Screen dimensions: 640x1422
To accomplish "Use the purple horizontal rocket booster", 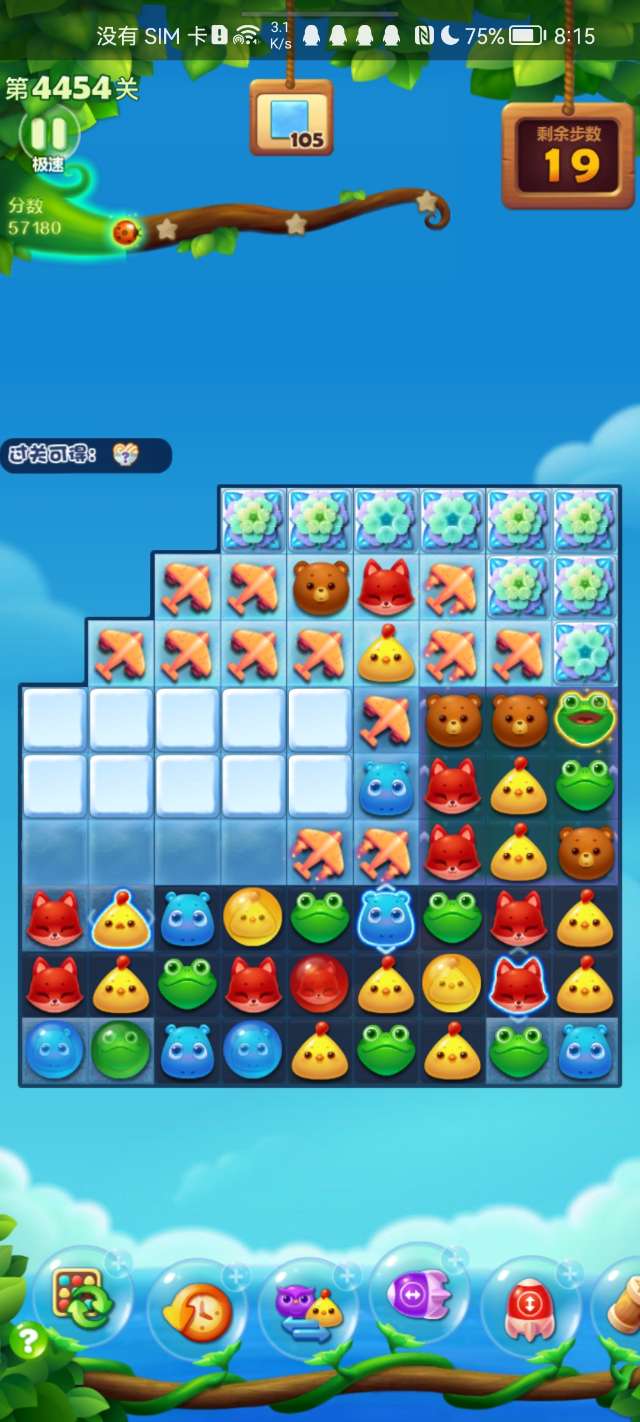I will [420, 1295].
